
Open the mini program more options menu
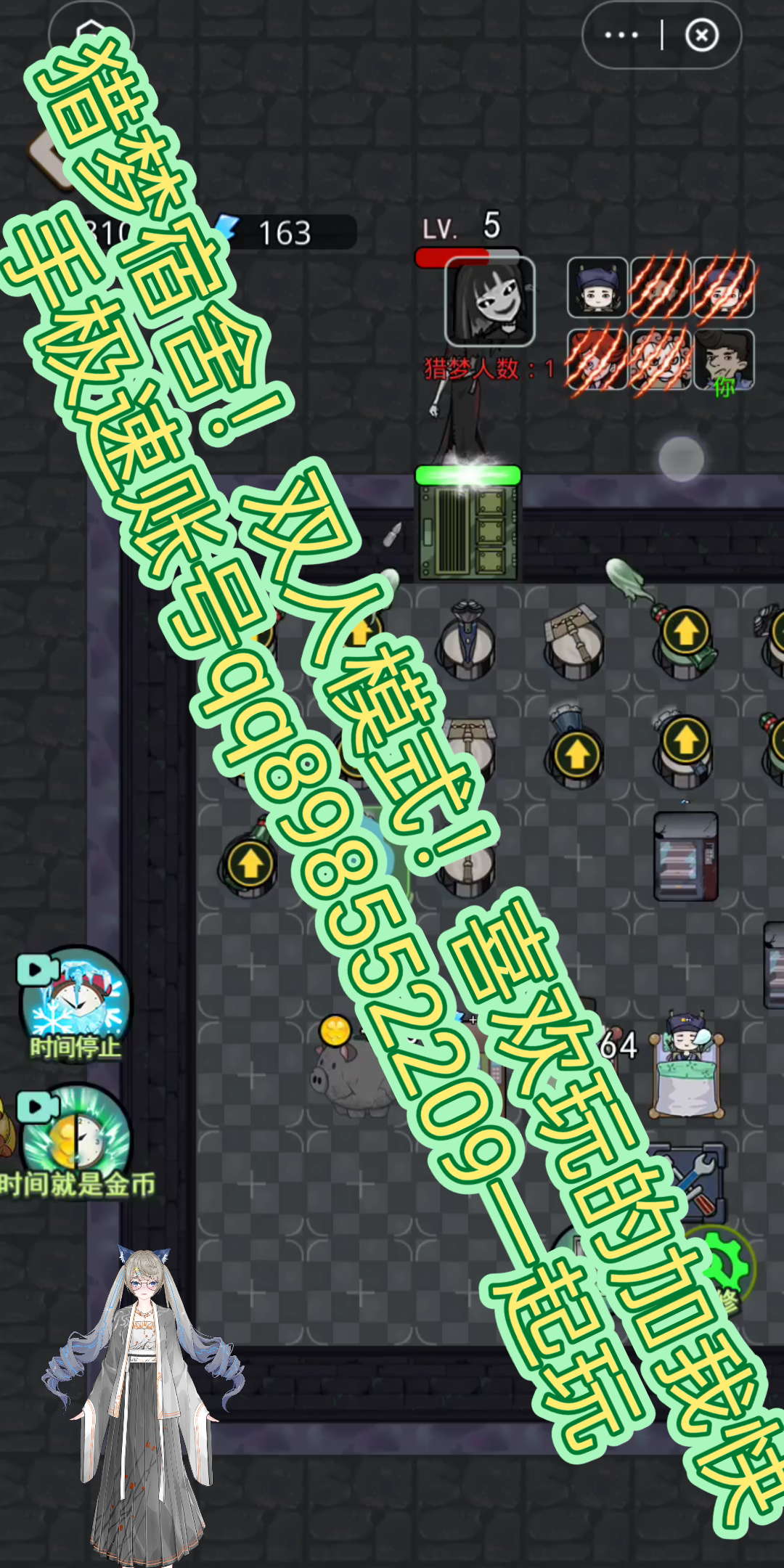tap(621, 35)
